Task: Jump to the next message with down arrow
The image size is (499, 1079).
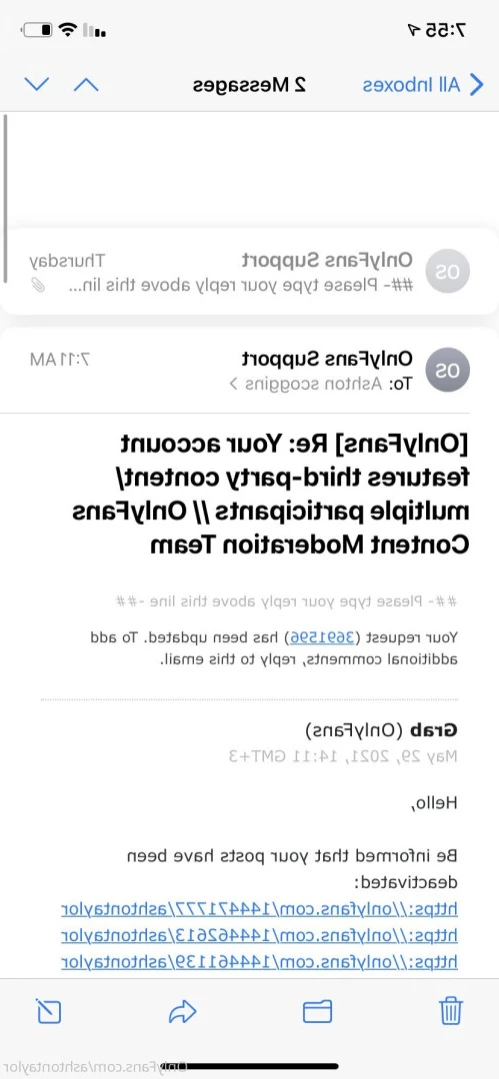Action: point(36,85)
